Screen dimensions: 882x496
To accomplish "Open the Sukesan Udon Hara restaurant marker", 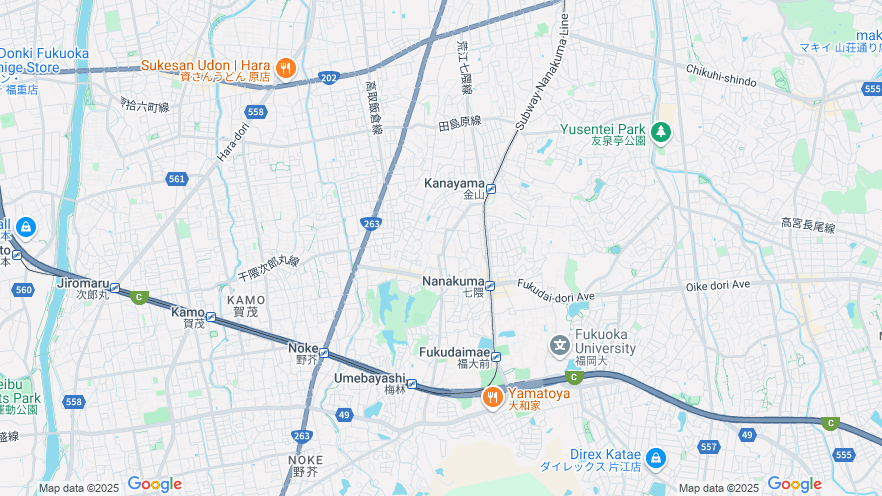I will tap(286, 68).
